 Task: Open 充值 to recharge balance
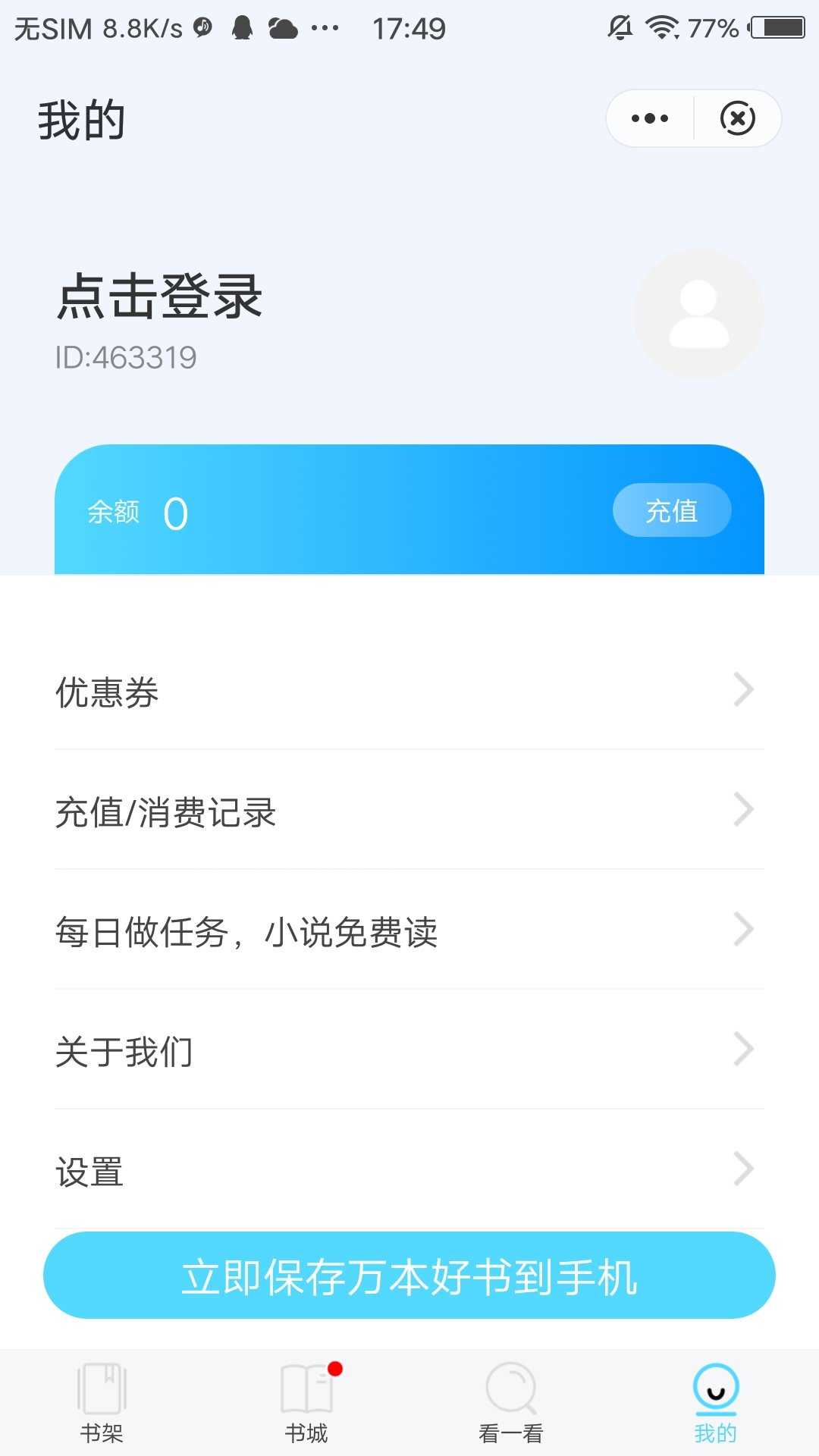[x=671, y=511]
